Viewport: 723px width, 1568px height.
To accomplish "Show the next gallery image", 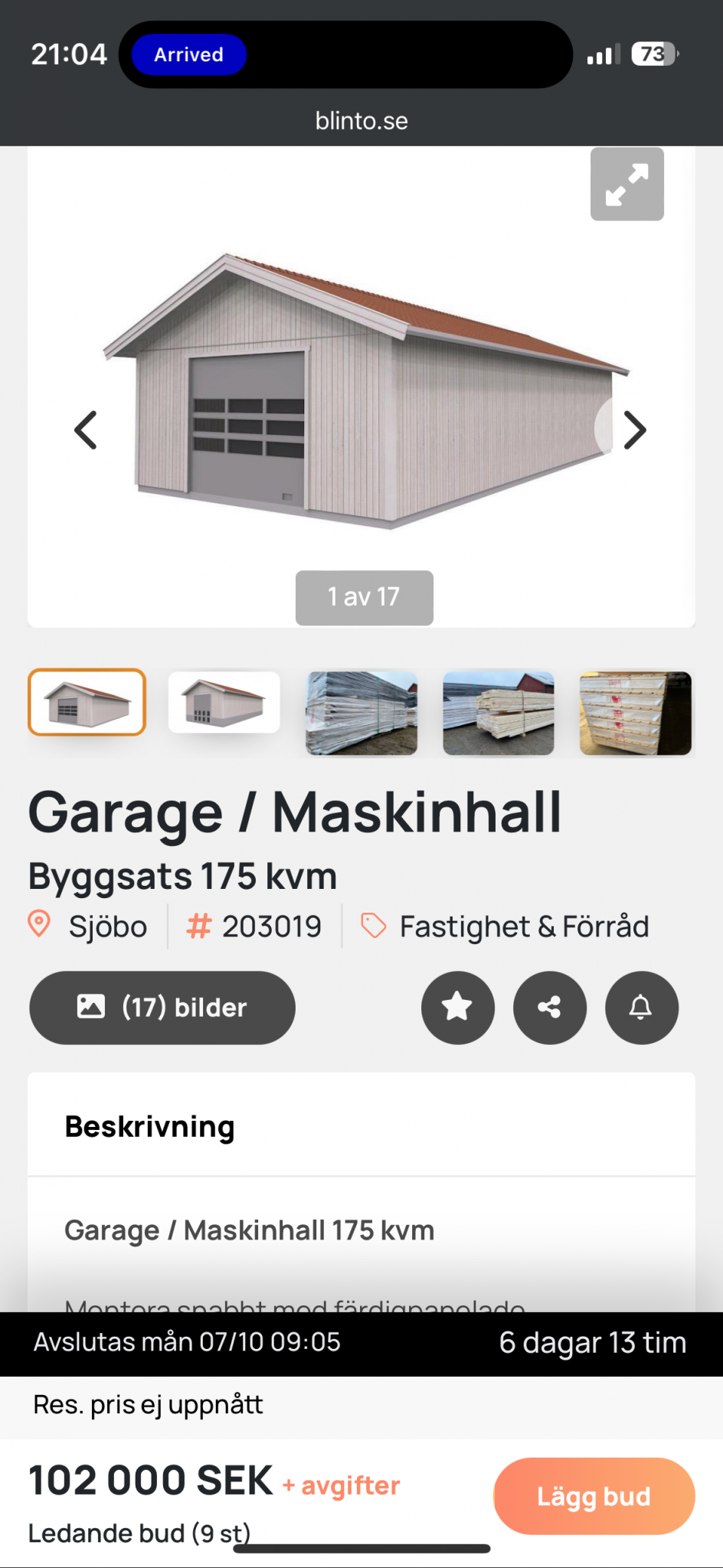I will [x=635, y=430].
